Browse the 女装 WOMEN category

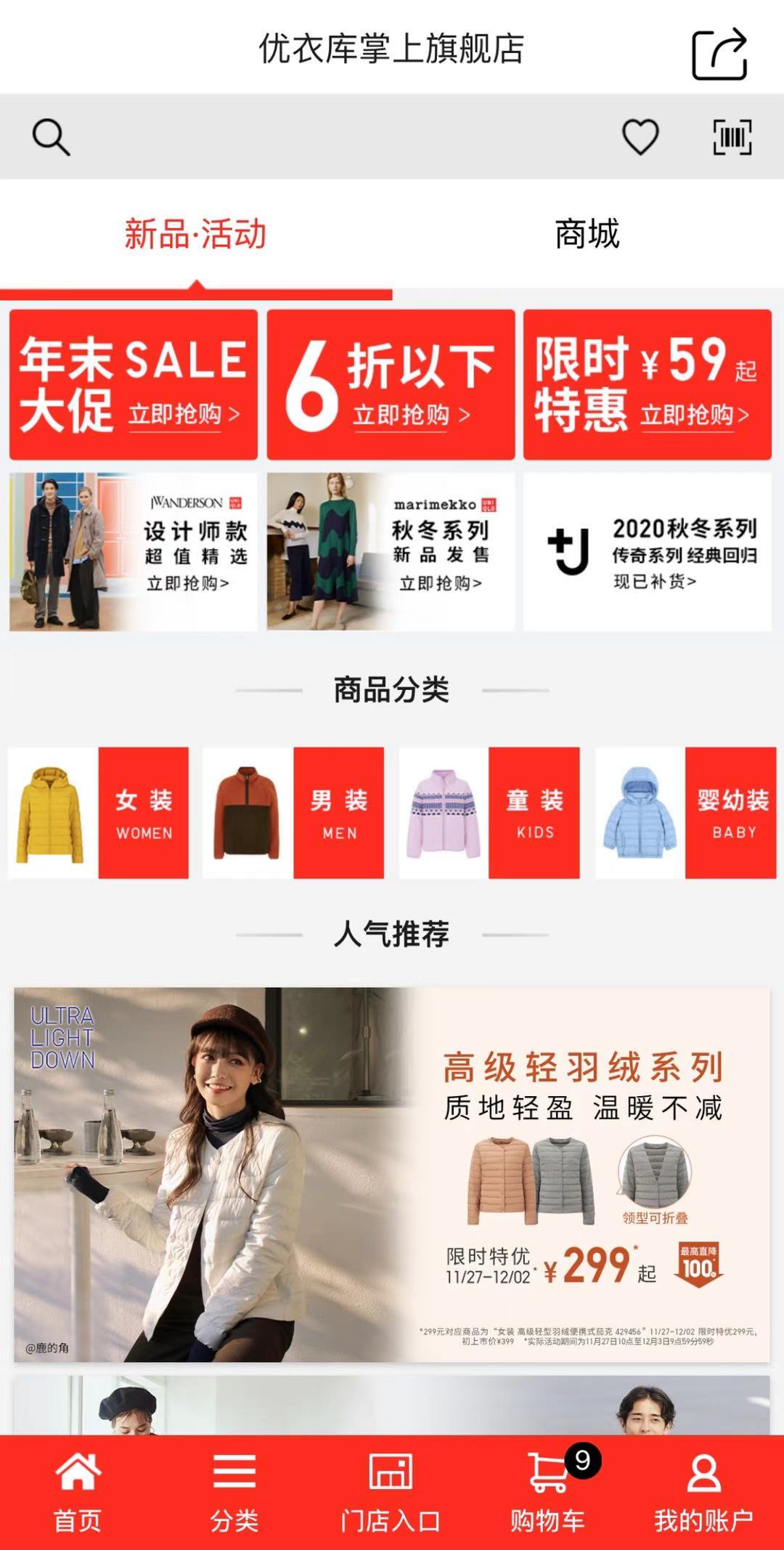click(99, 813)
